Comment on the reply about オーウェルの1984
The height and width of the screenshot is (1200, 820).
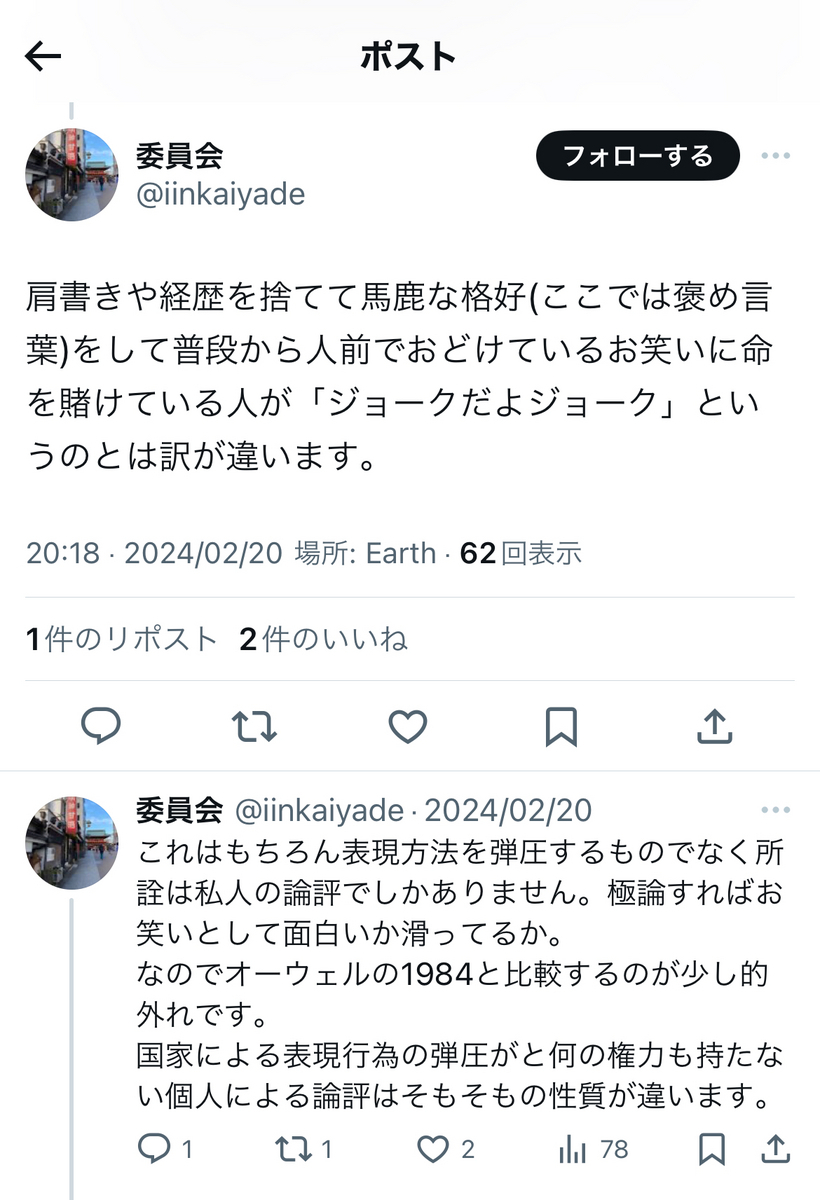(164, 1150)
